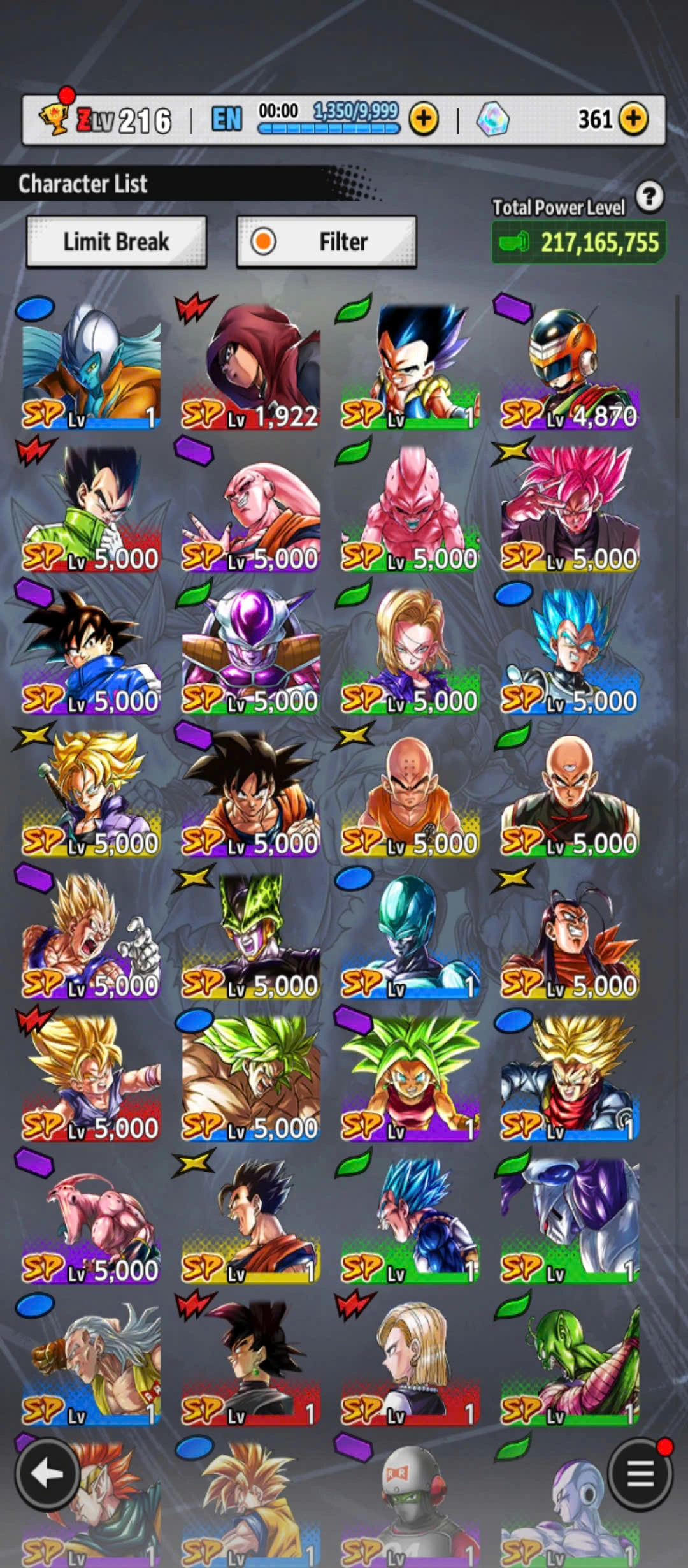
Task: Open the blonde Android 18 with green leaf
Action: click(410, 651)
